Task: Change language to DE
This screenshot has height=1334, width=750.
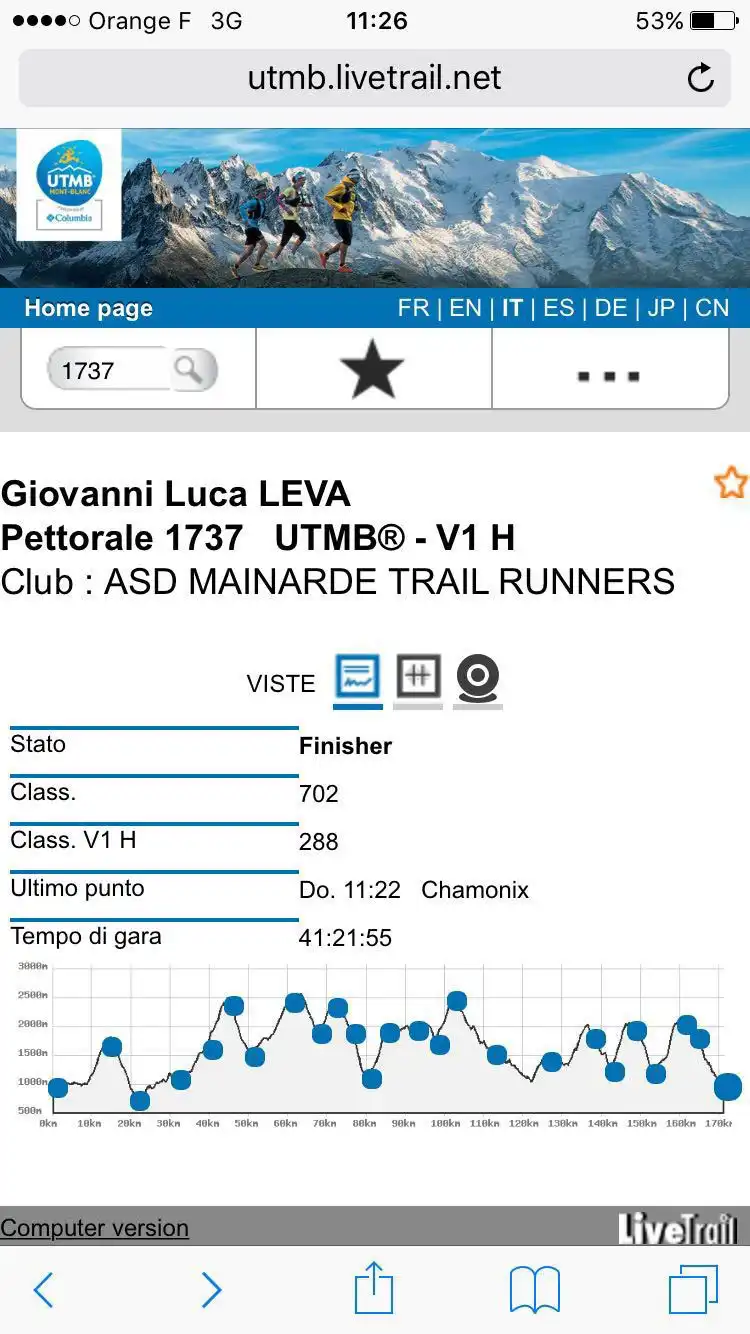Action: pos(611,308)
